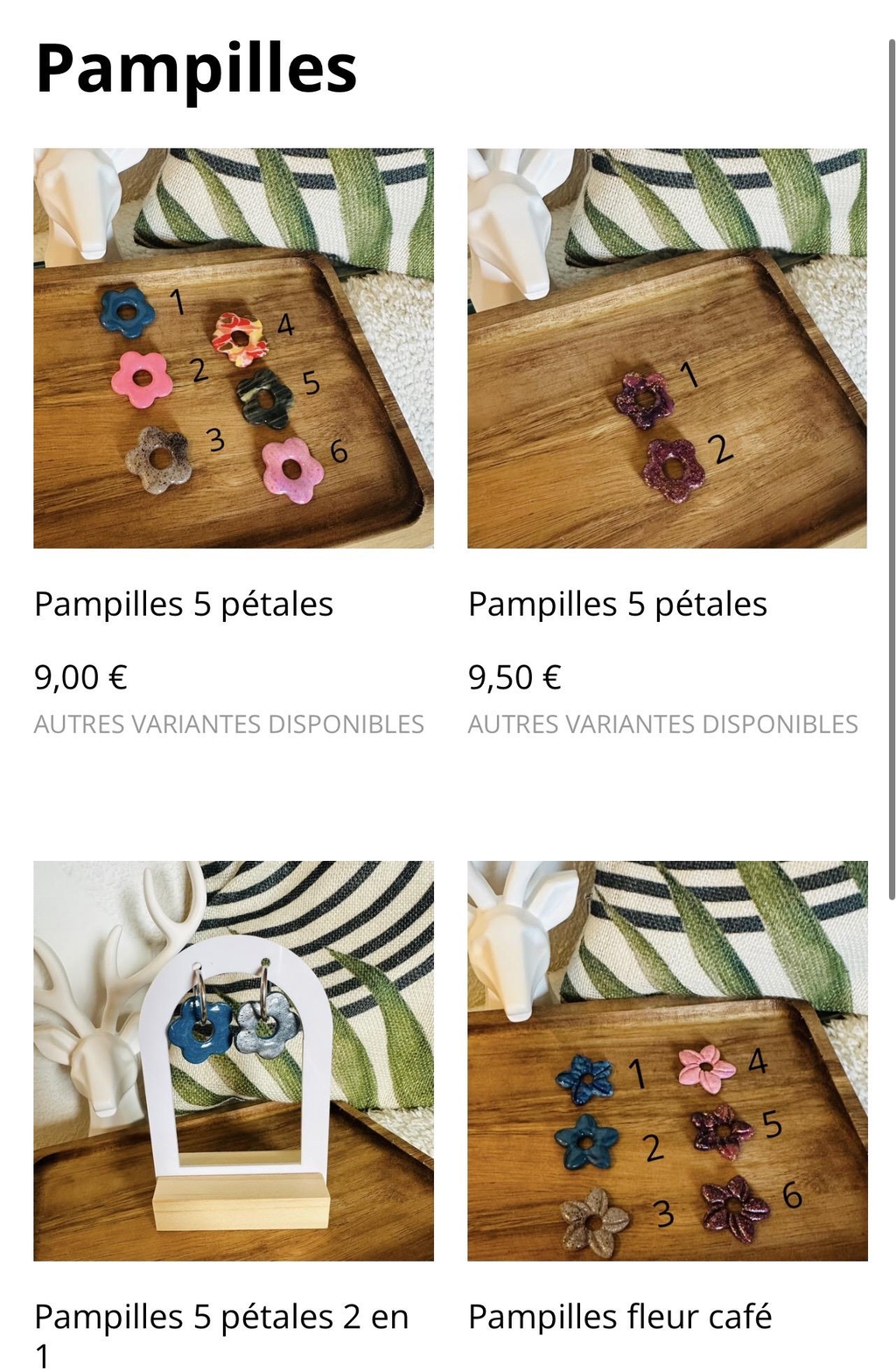The image size is (896, 1371).
Task: Click AUTRES VARIANTES DISPONIBLES under the 9,00 € item
Action: [x=229, y=724]
